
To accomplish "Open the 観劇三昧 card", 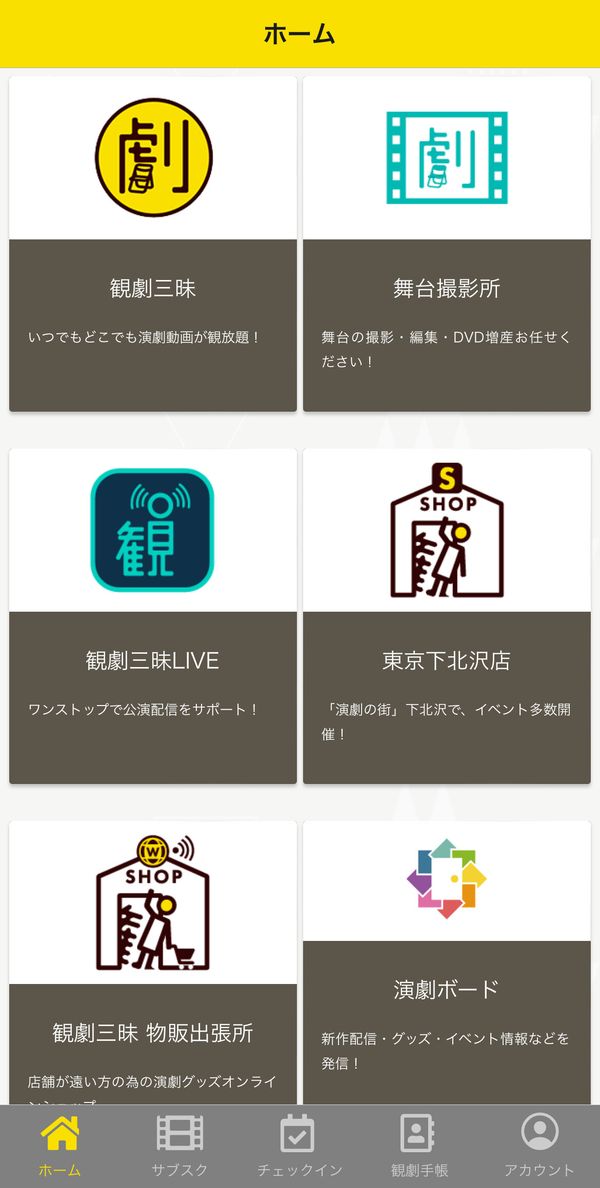I will click(x=153, y=243).
